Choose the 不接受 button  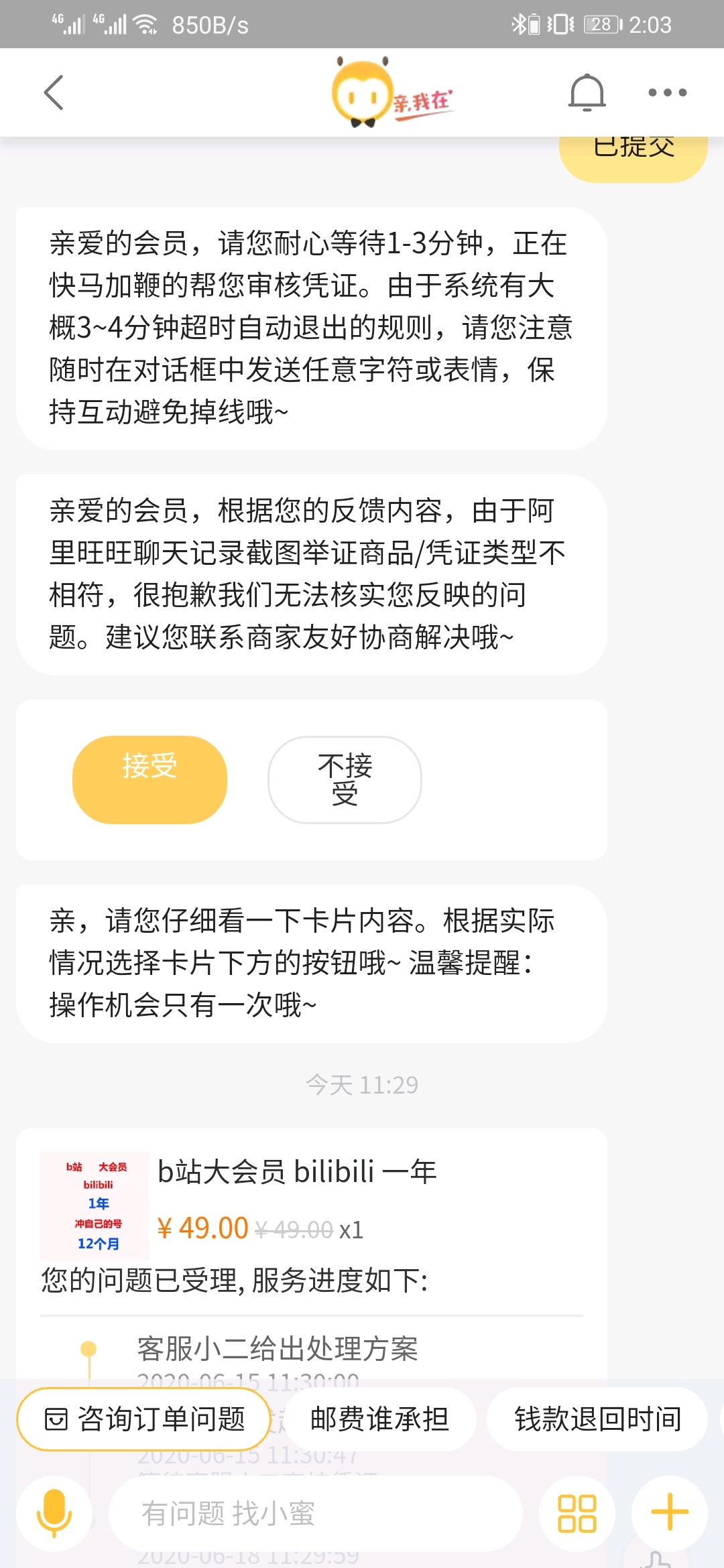pos(345,779)
